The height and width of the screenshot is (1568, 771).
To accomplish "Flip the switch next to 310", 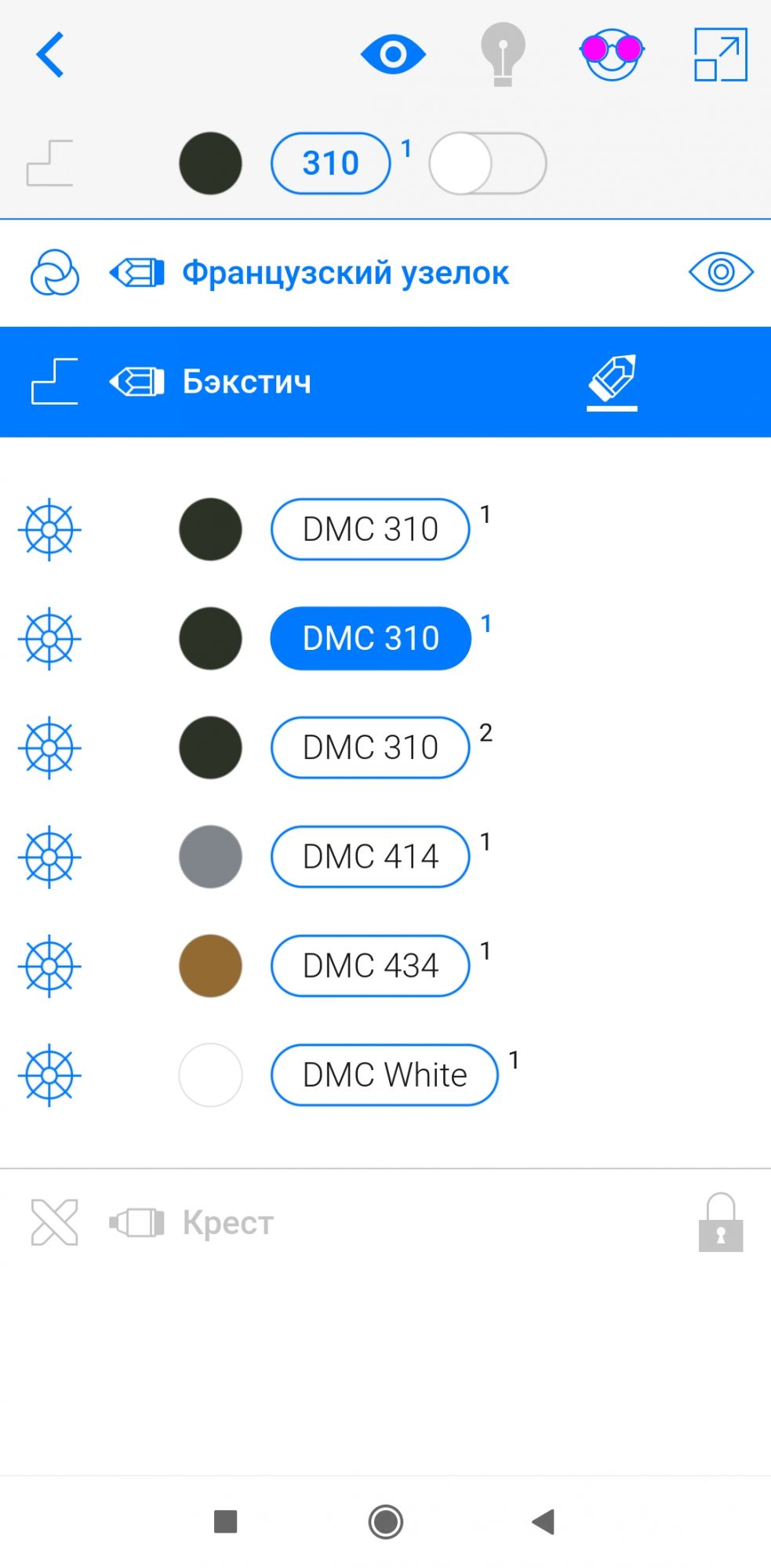I will click(487, 163).
